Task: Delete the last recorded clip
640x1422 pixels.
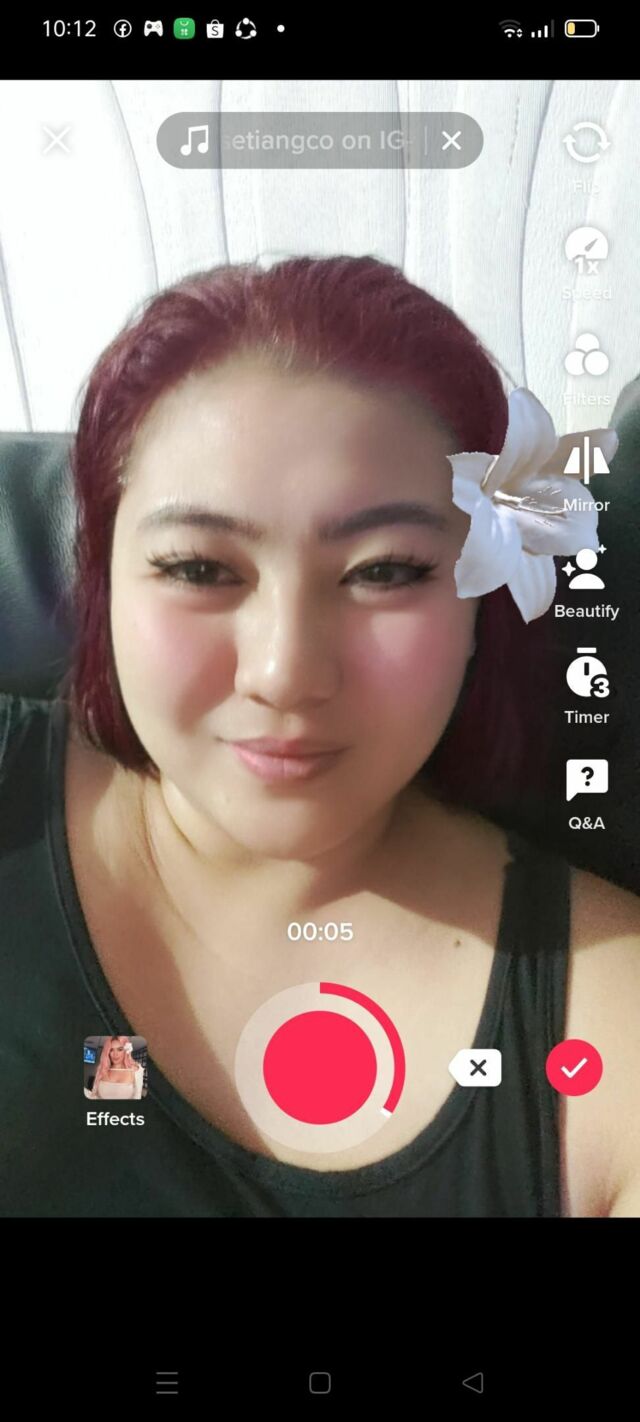Action: point(476,1068)
